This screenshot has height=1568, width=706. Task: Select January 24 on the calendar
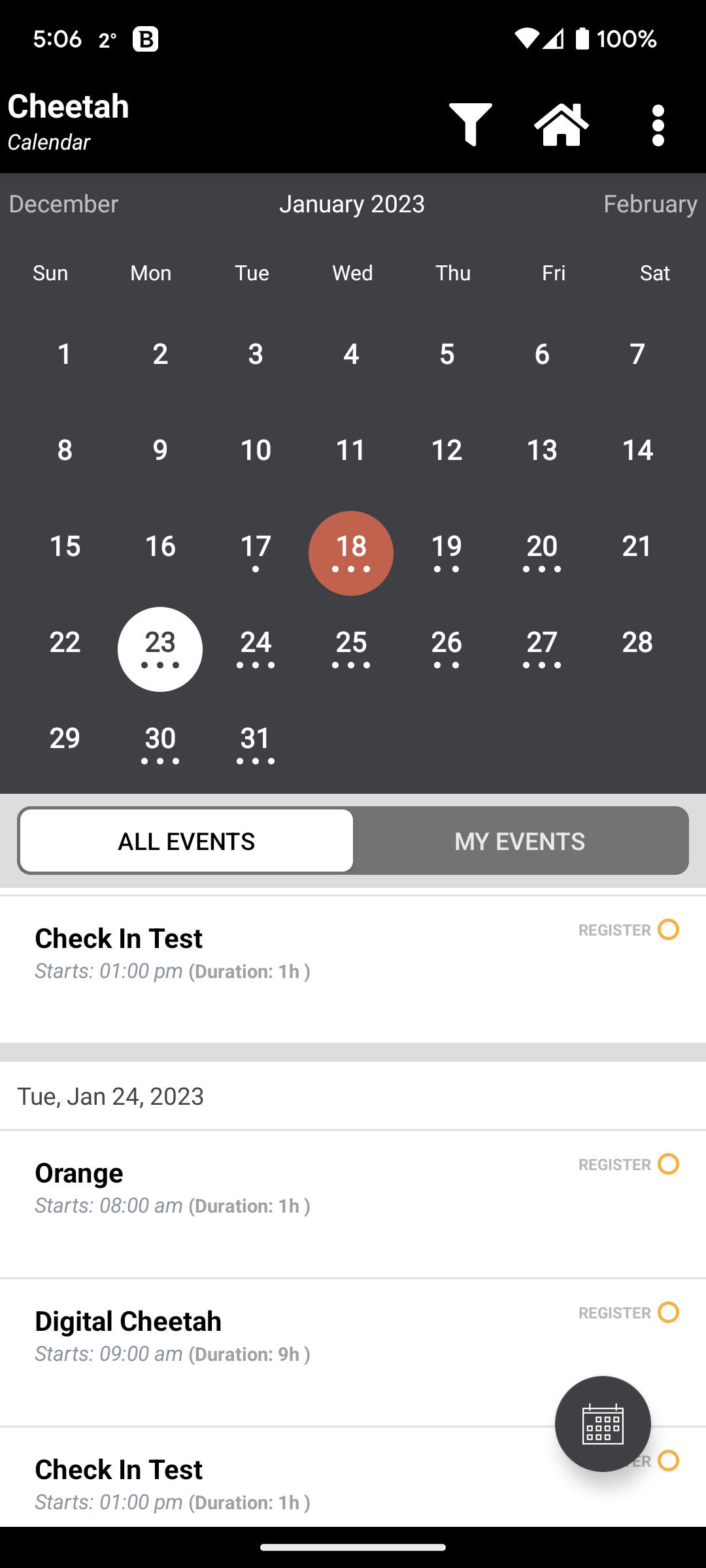tap(256, 648)
